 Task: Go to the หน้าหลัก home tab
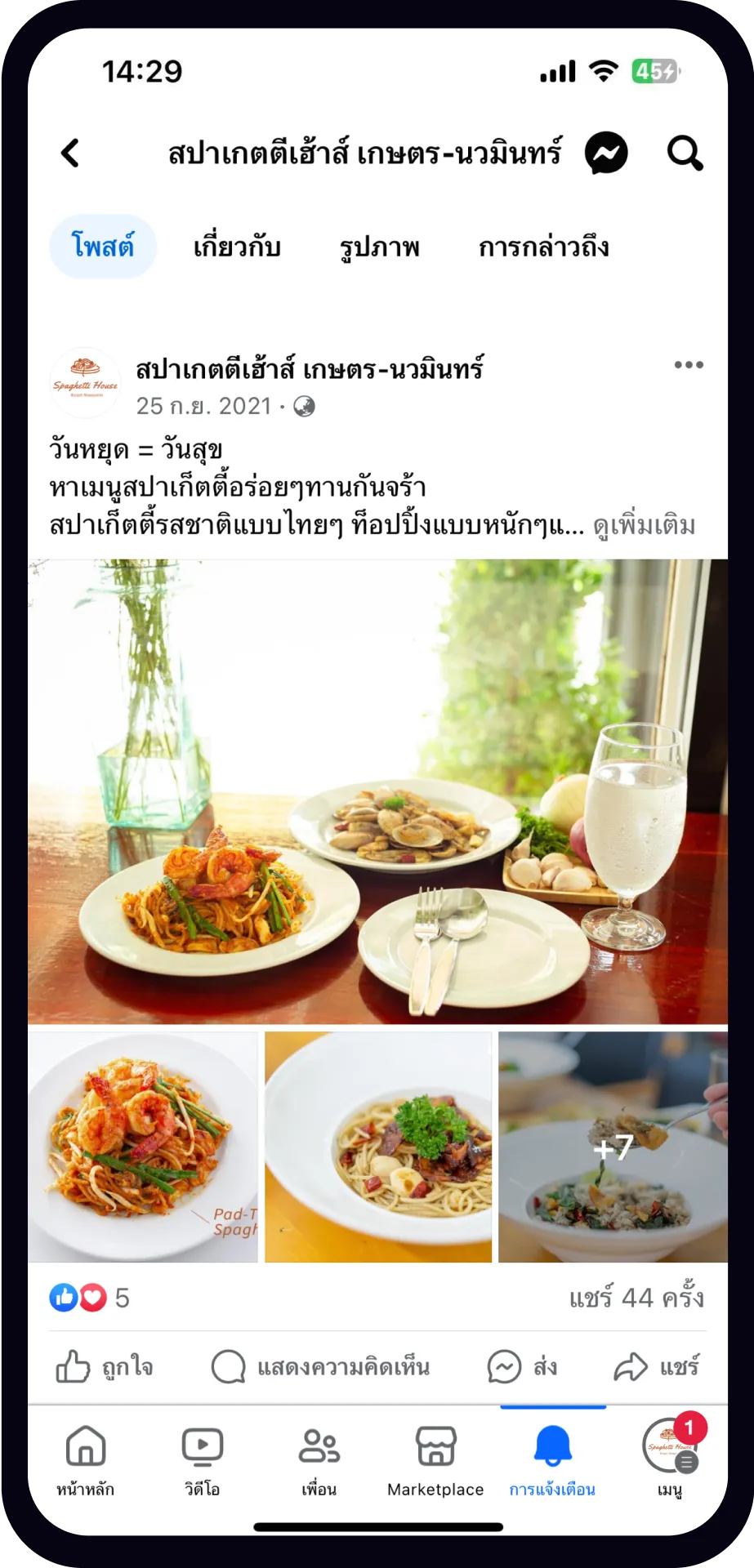[x=86, y=1460]
